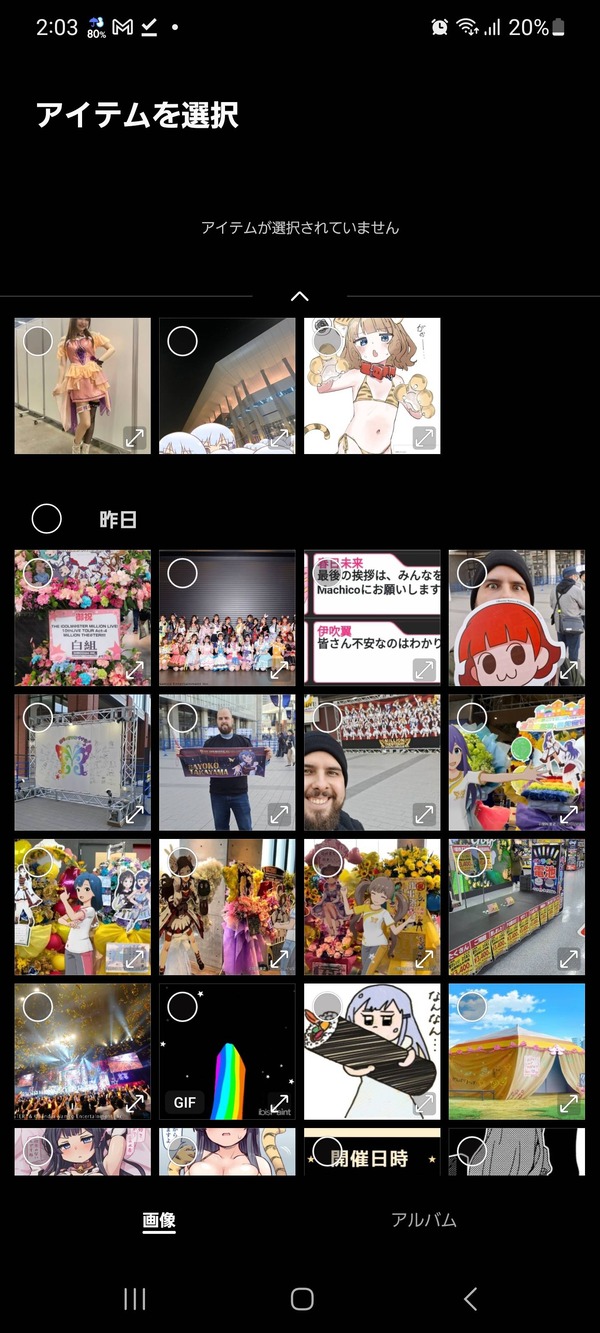The image size is (600, 1333).
Task: Select the man holding banner photo
Action: click(182, 717)
